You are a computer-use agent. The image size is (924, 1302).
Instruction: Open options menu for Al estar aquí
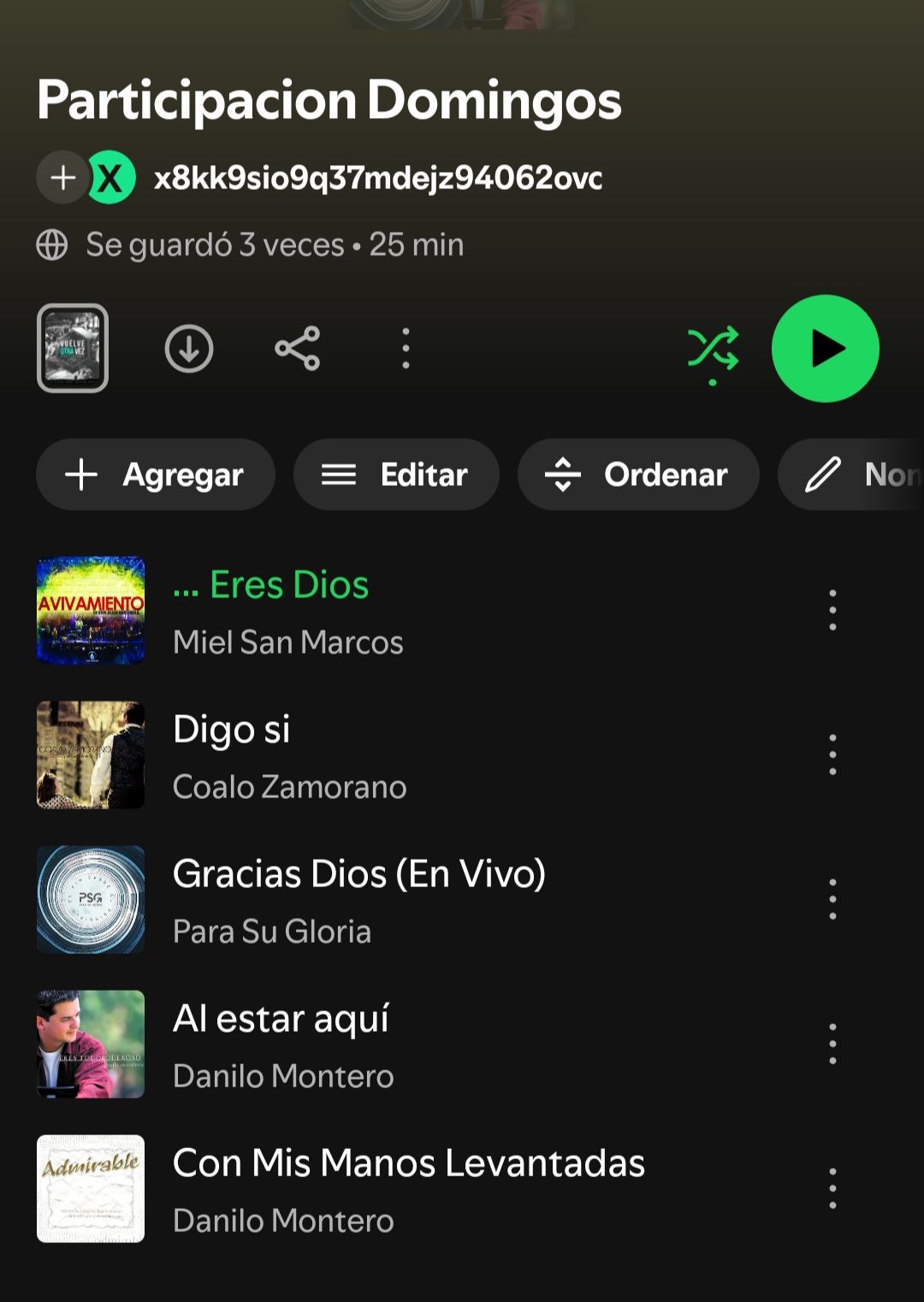832,1043
